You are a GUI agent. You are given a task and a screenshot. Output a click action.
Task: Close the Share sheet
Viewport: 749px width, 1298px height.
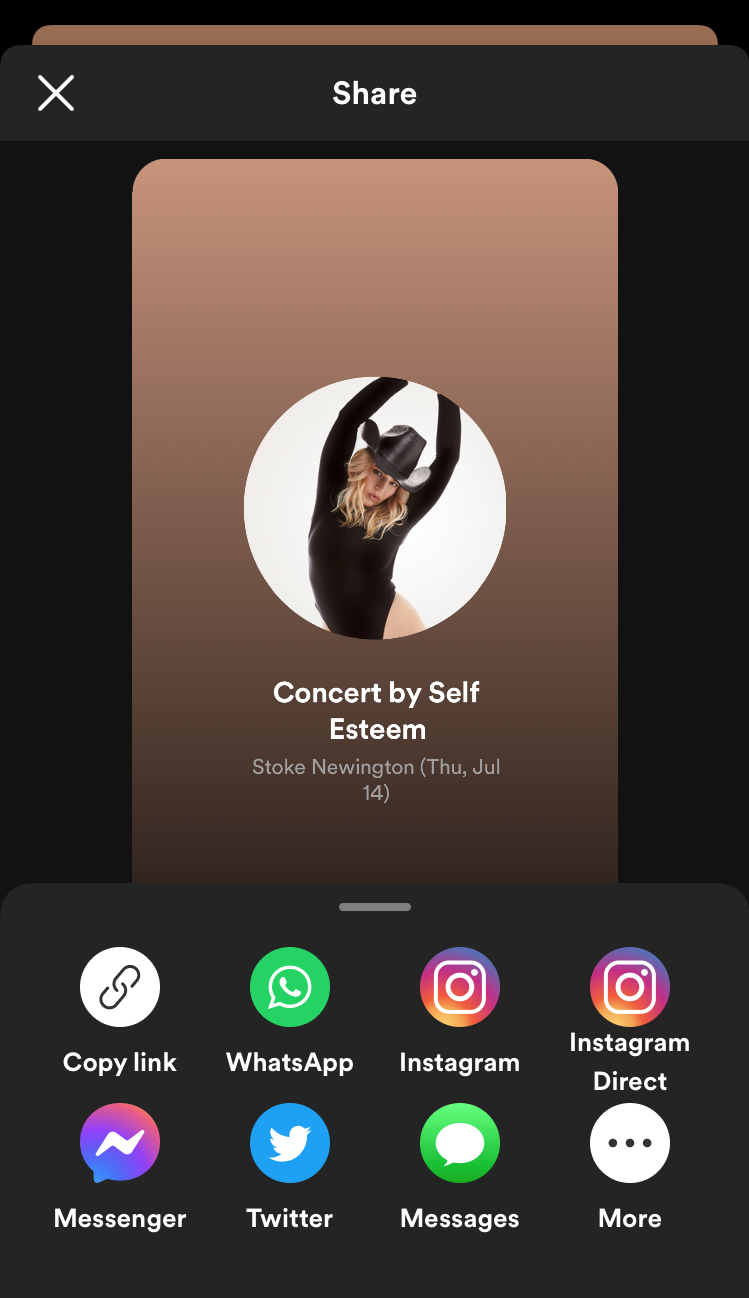[x=56, y=93]
